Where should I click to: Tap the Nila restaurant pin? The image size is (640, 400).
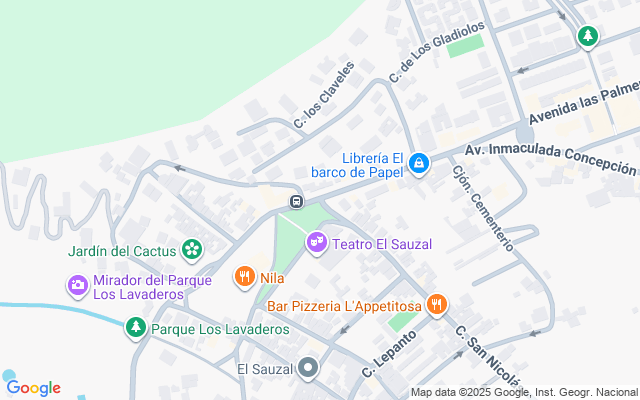coord(245,278)
